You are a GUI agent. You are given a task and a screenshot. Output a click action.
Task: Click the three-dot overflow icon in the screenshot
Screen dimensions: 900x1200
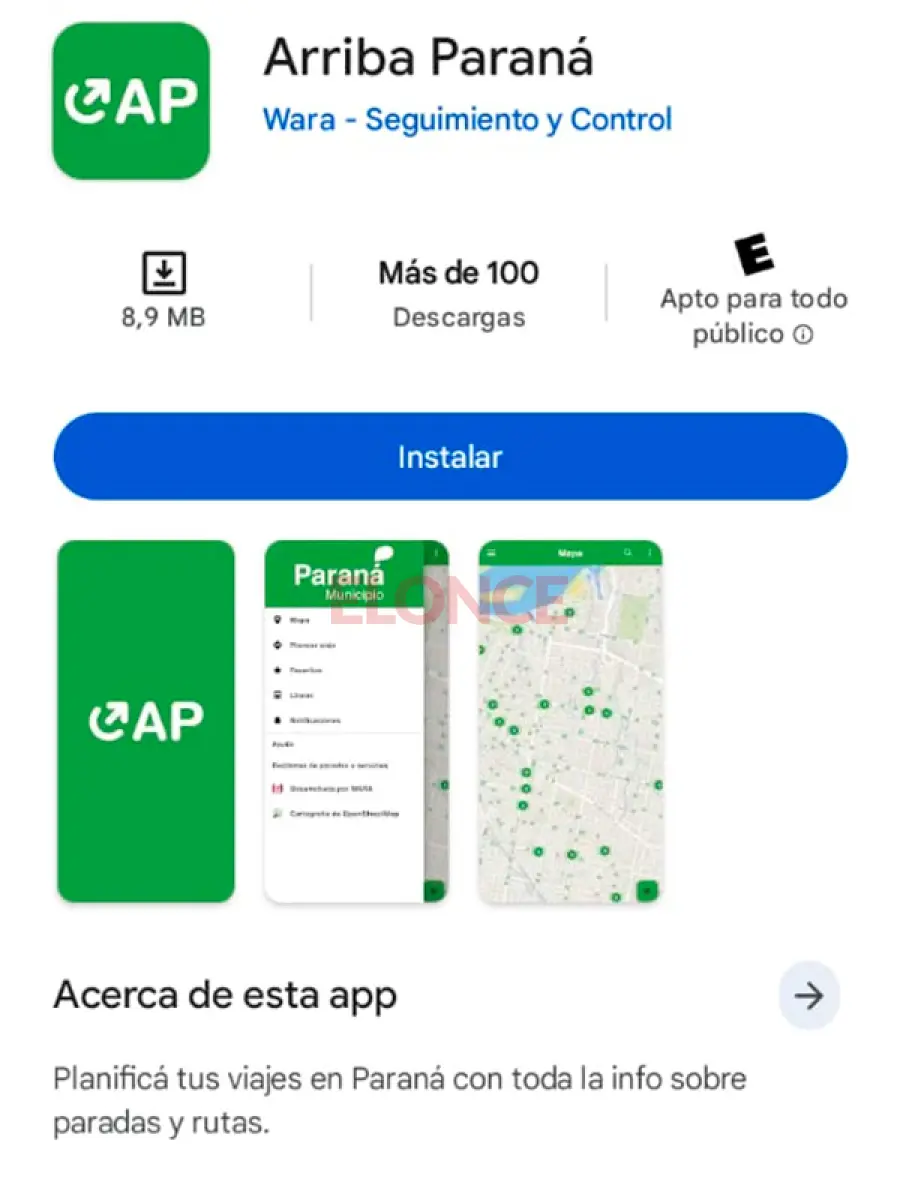point(650,553)
